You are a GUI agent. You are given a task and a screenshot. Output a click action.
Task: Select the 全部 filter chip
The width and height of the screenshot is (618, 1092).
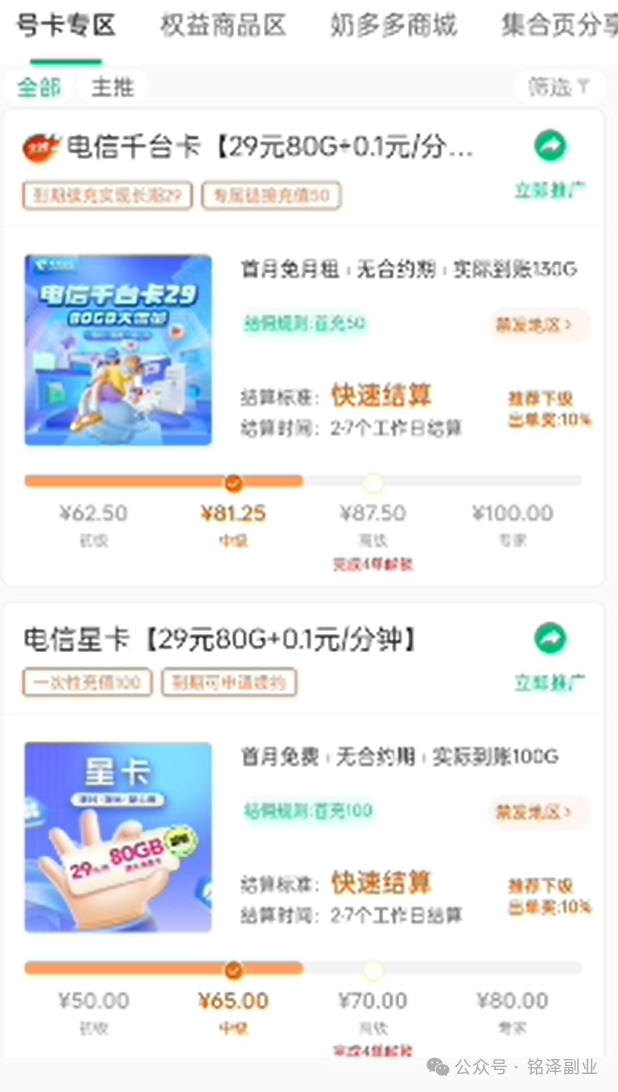coord(39,87)
